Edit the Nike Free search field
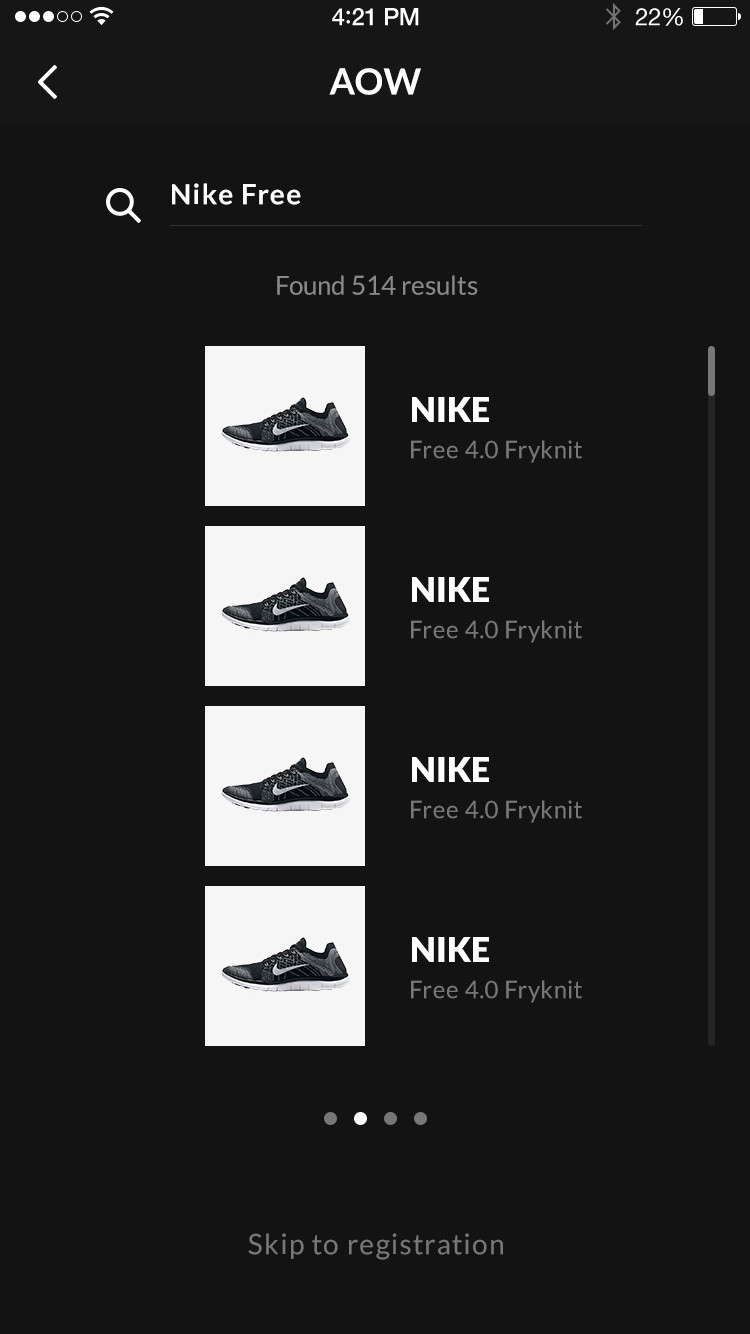Image resolution: width=750 pixels, height=1334 pixels. click(405, 196)
